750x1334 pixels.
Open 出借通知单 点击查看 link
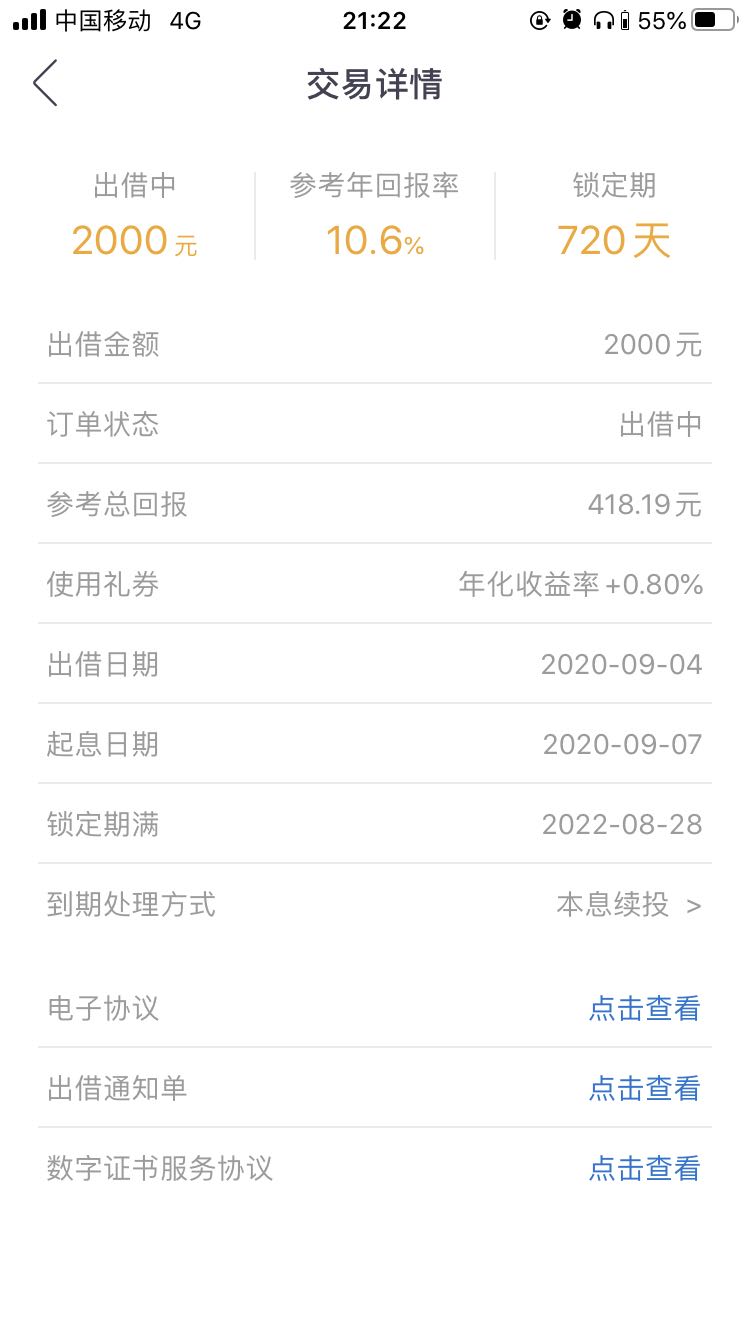pyautogui.click(x=644, y=1088)
